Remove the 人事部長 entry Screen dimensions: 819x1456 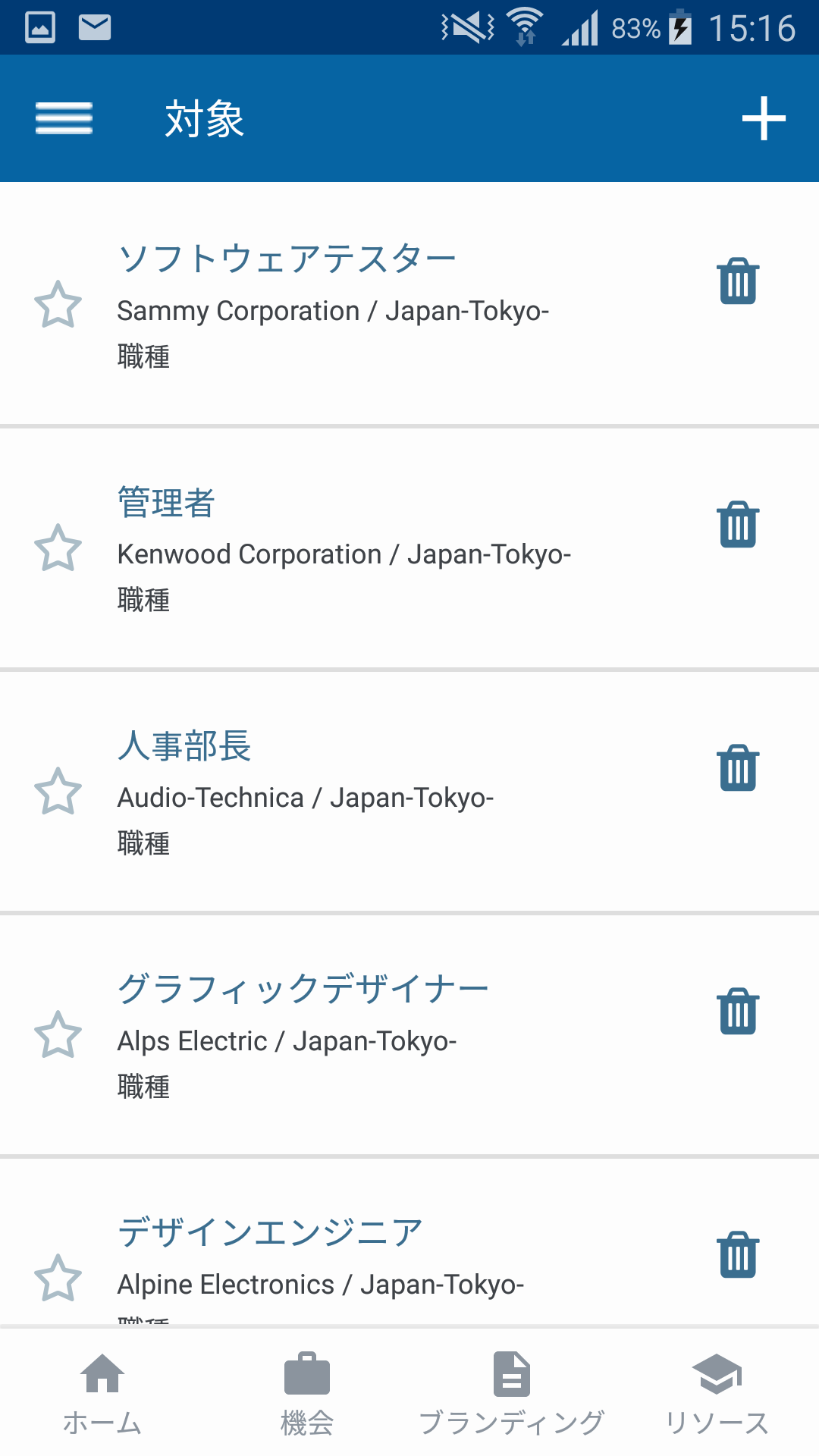pos(738,768)
